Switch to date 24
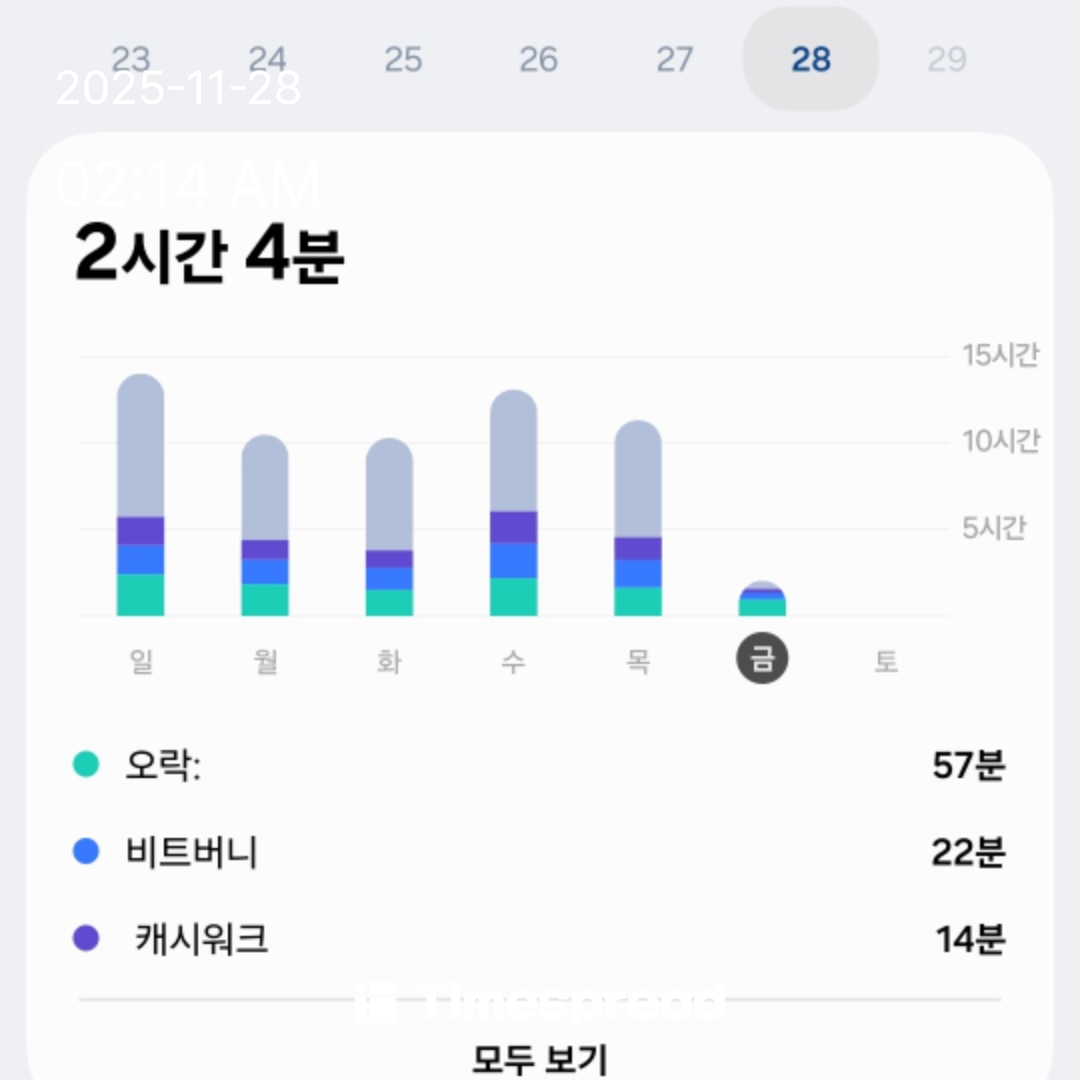Viewport: 1080px width, 1080px height. 267,60
